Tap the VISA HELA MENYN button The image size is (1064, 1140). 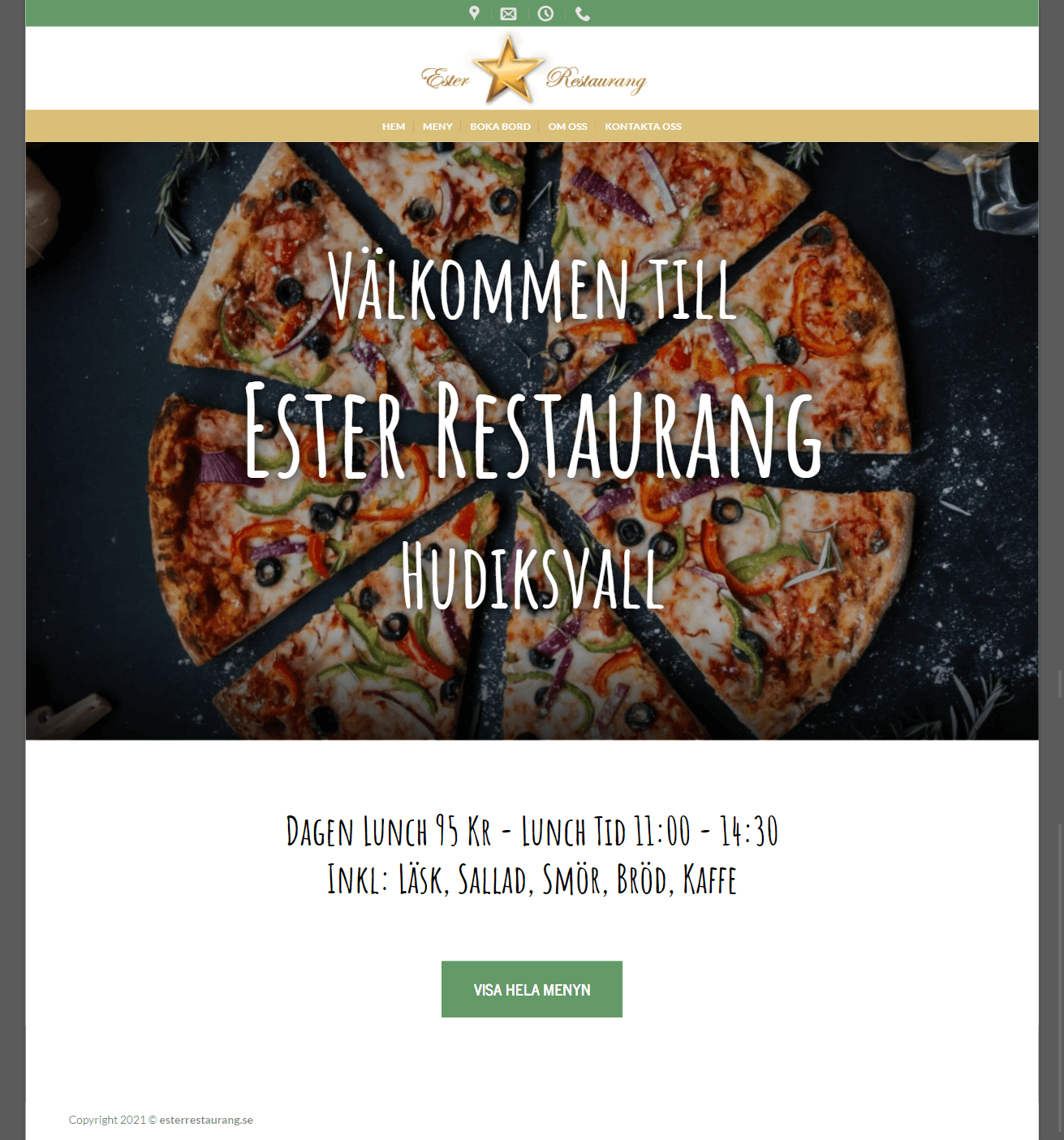click(532, 989)
